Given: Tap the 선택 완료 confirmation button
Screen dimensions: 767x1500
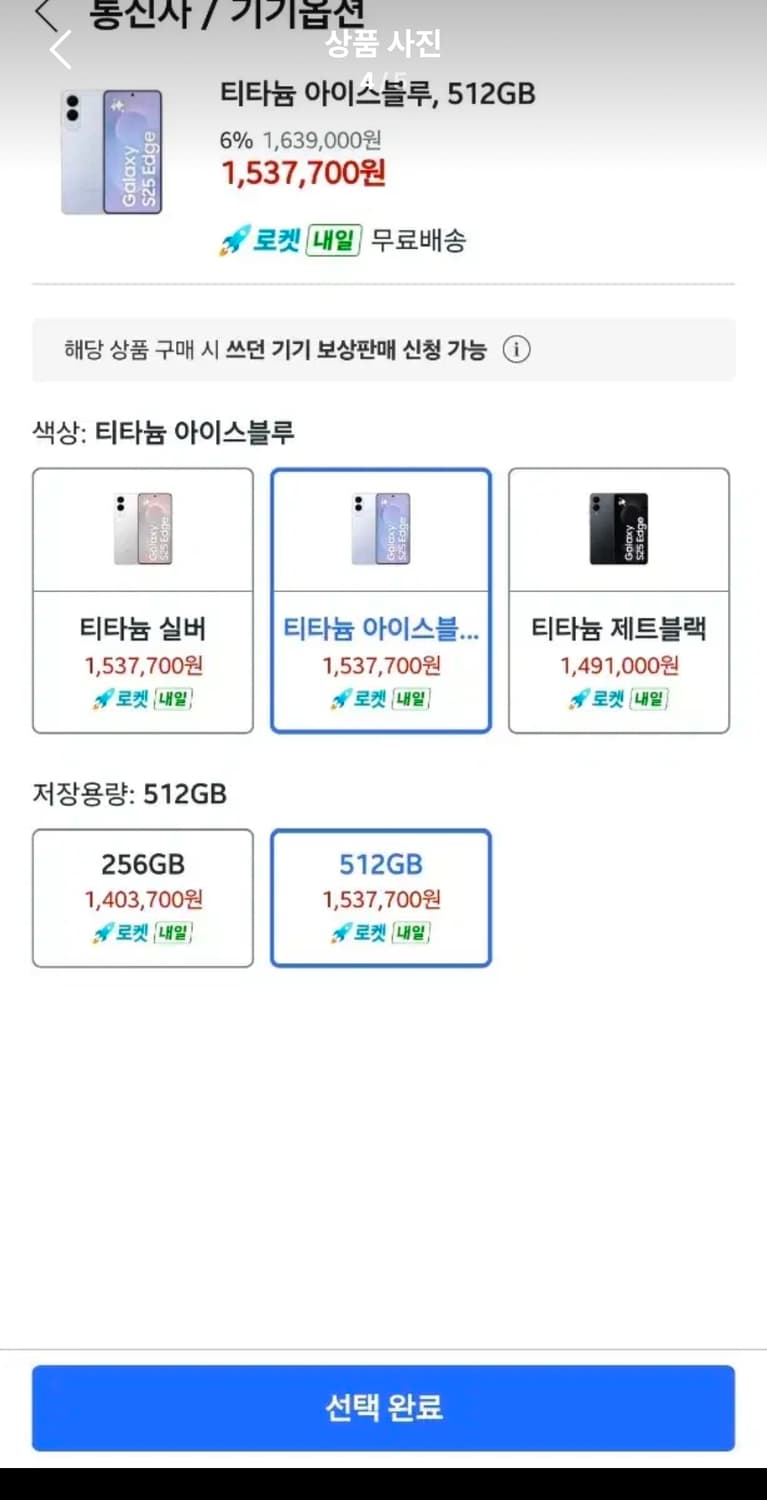Looking at the screenshot, I should click(x=383, y=1408).
